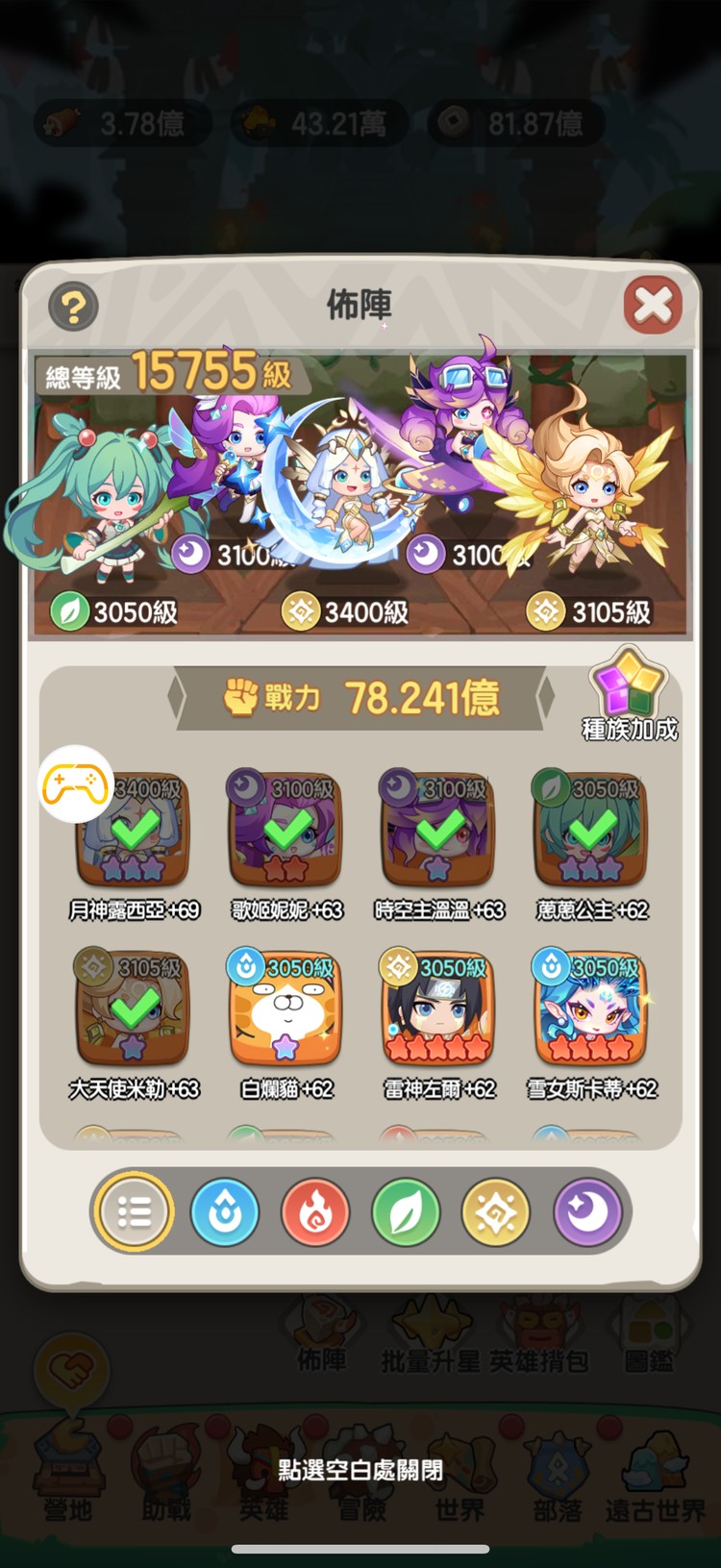This screenshot has height=1568, width=721.
Task: Deselect hero 時空主溫溫+63
Action: click(439, 831)
